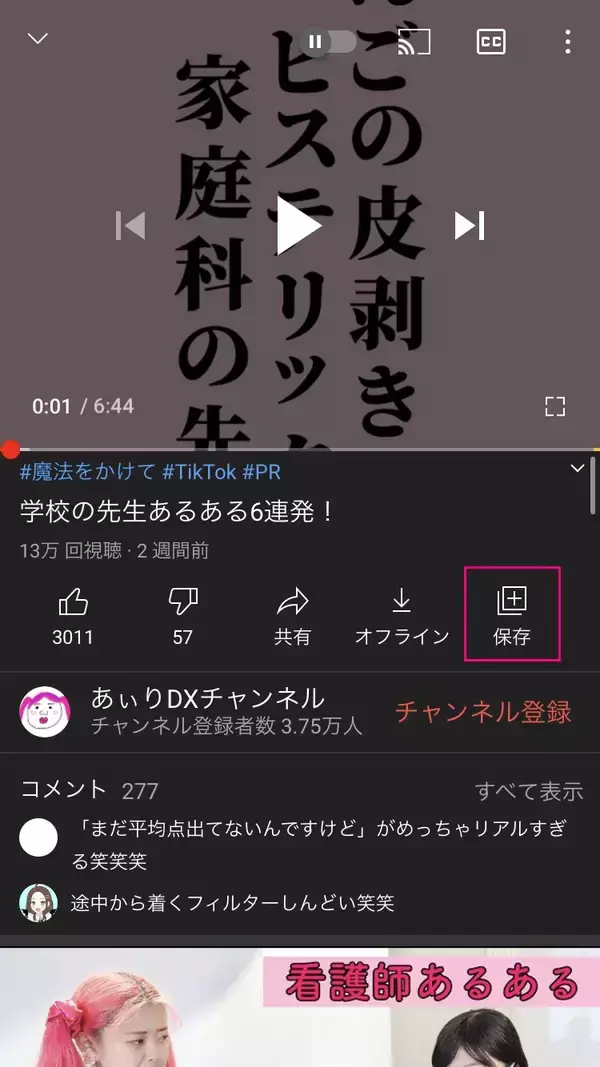Like this video
Screen dimensions: 600x1067
click(x=73, y=615)
